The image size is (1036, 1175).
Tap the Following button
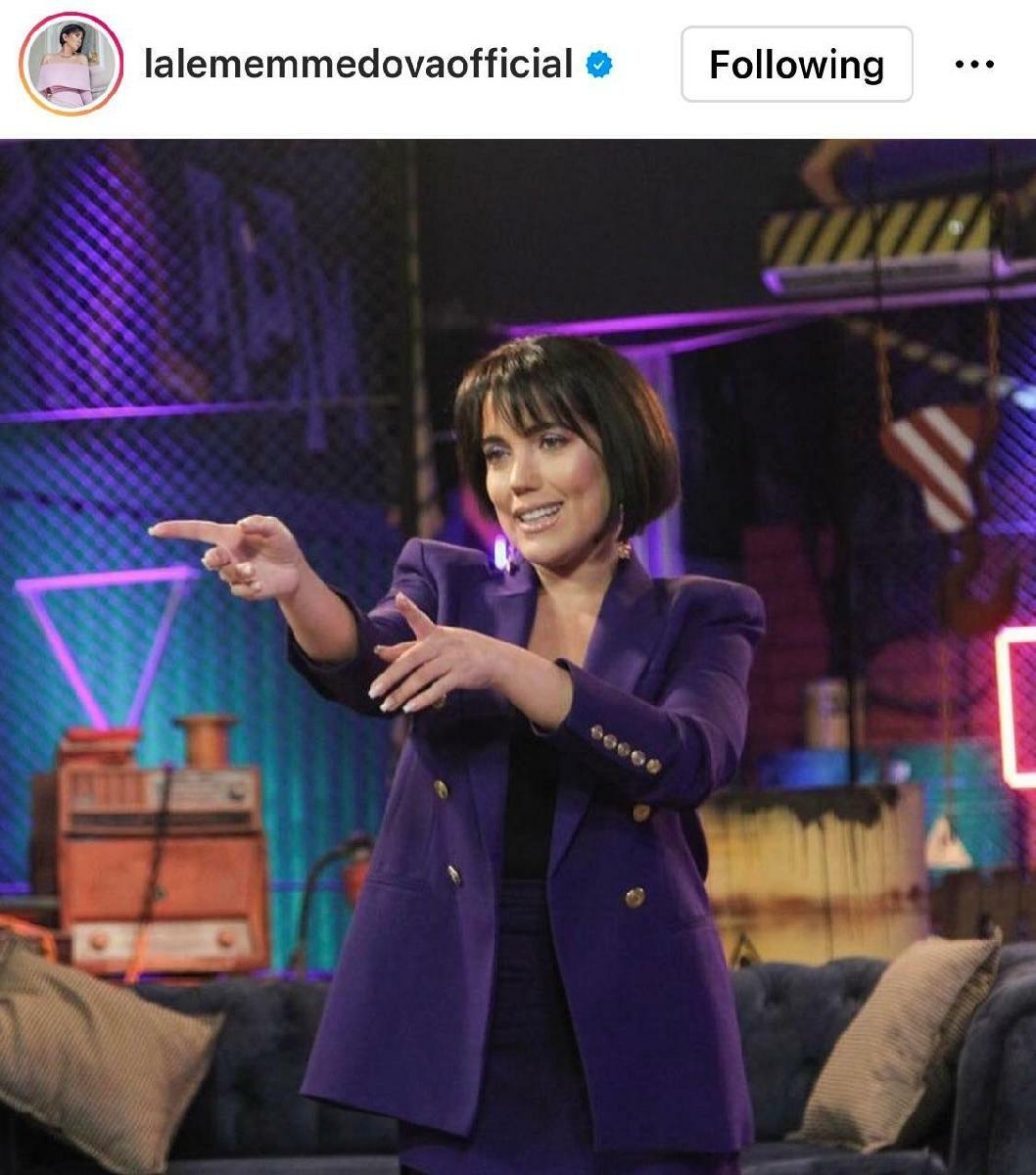pyautogui.click(x=796, y=65)
